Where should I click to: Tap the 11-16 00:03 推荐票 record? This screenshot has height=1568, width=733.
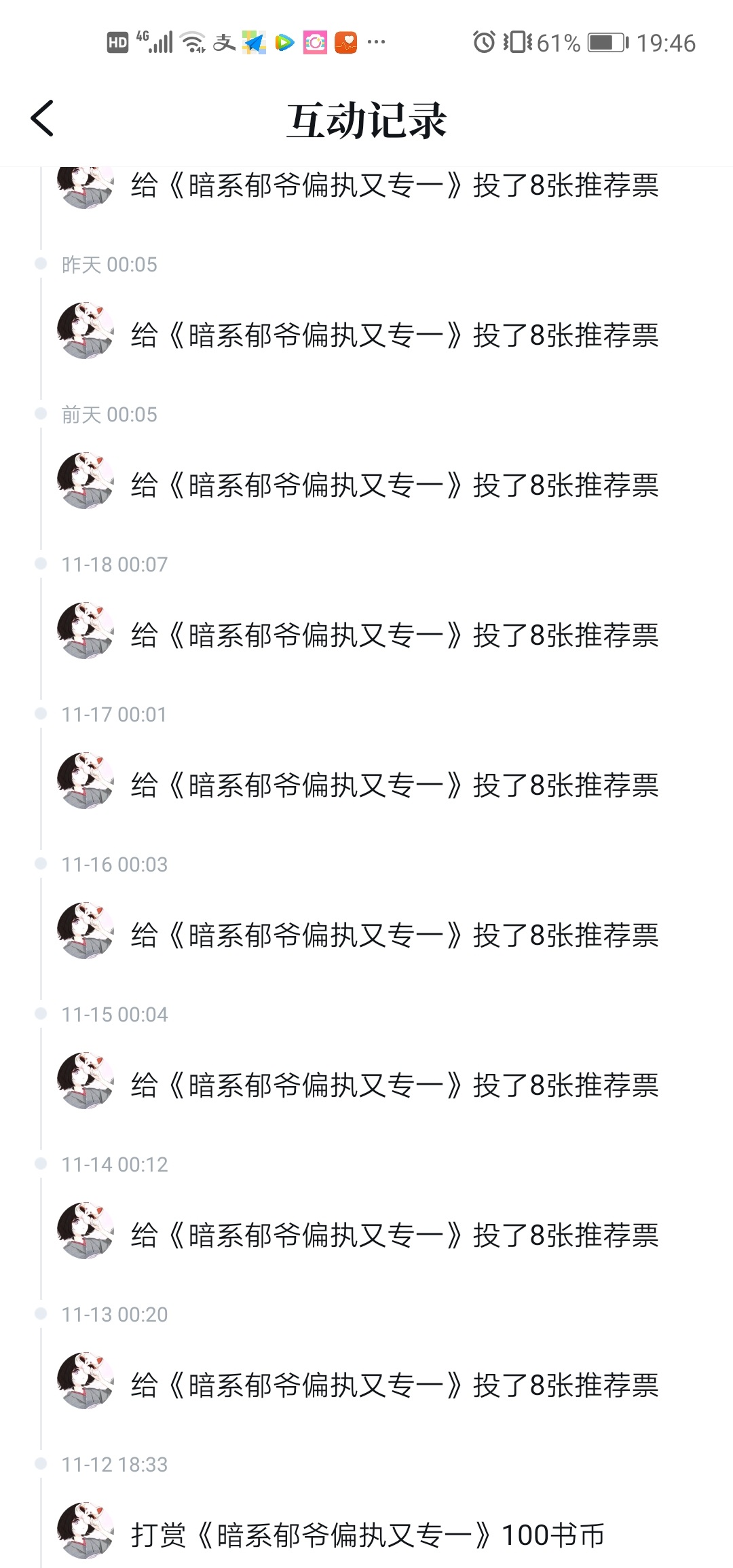tap(394, 935)
